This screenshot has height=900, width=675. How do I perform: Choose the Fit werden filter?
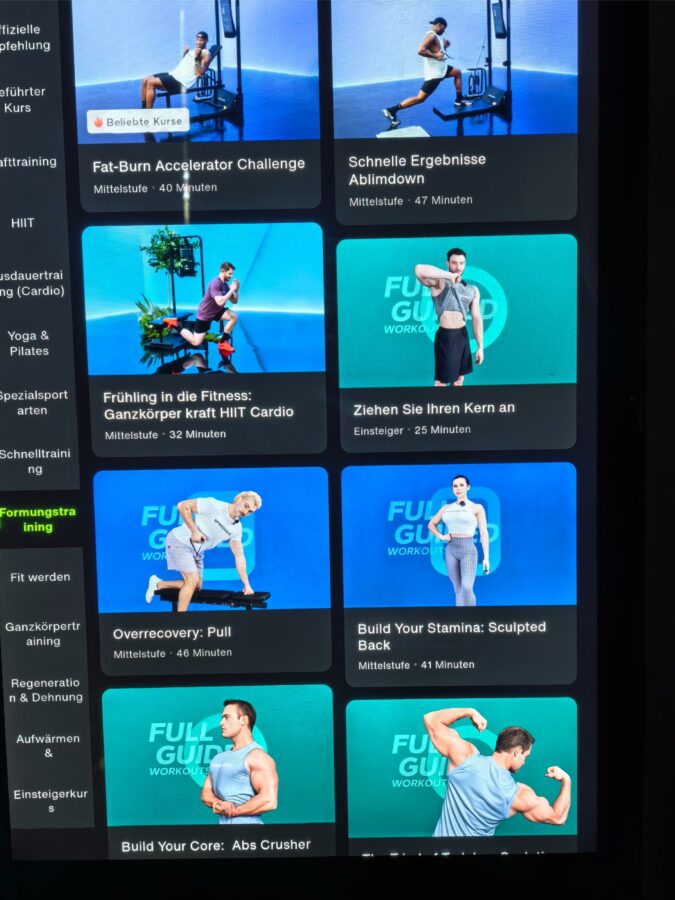pyautogui.click(x=40, y=577)
